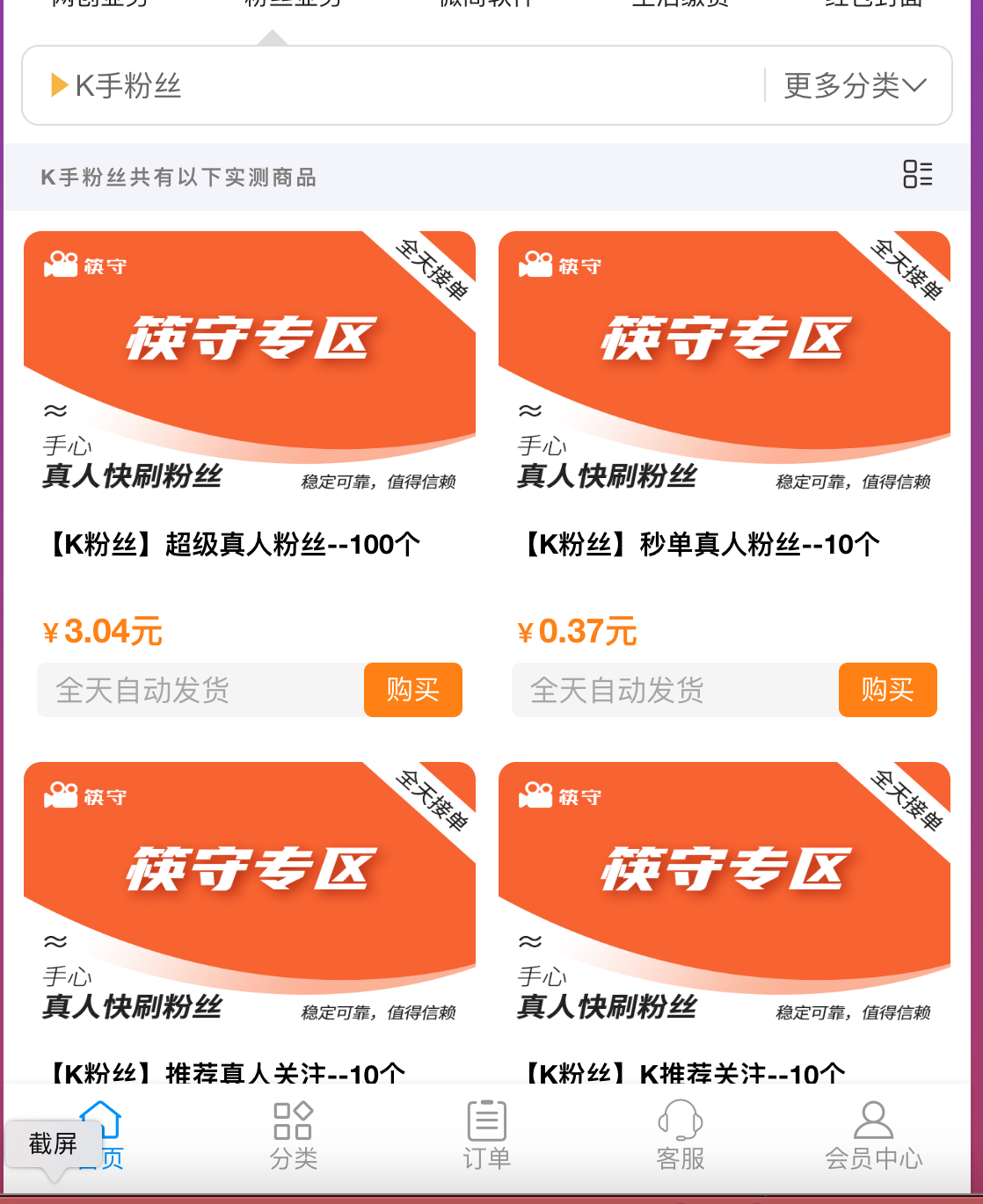Toggle the list layout view icon
Screen dimensions: 983x1204
point(917,174)
